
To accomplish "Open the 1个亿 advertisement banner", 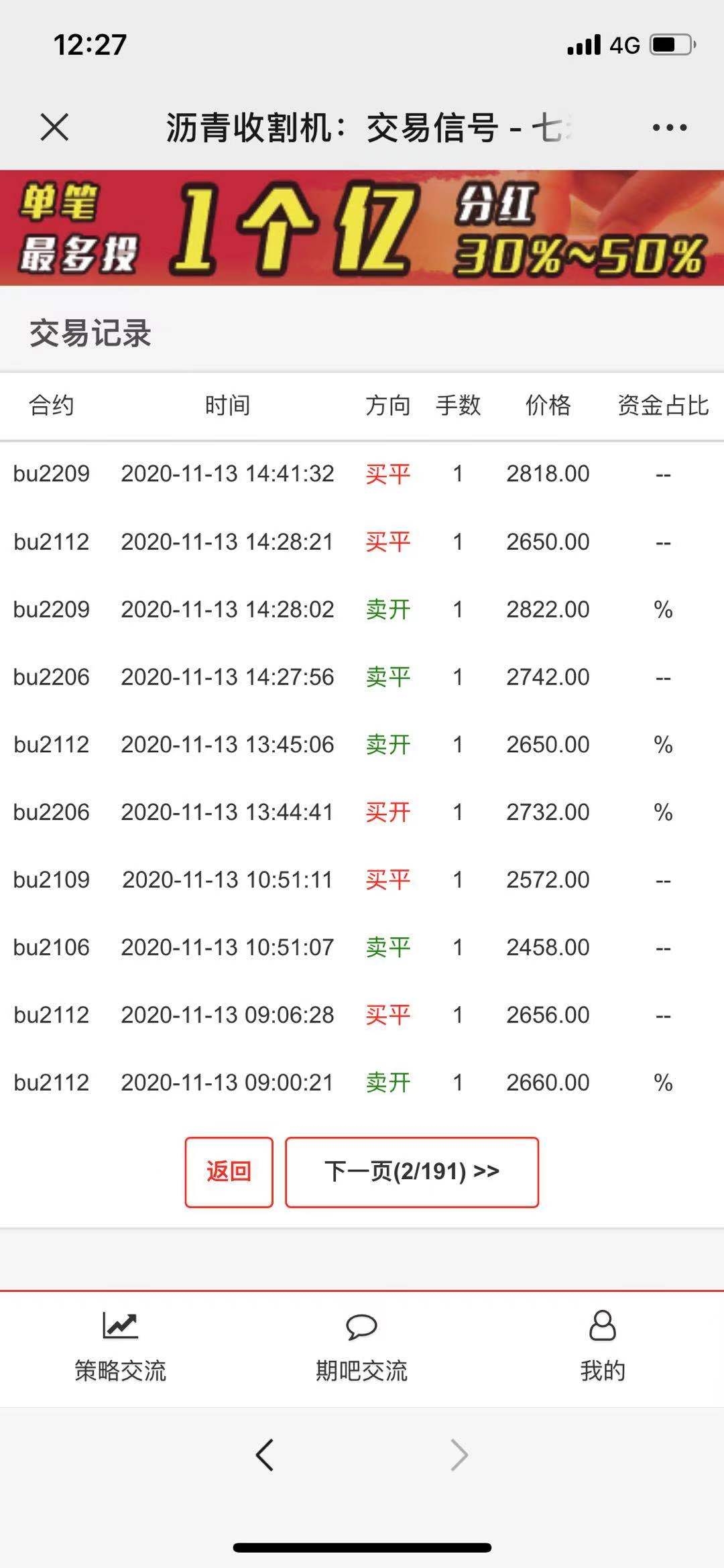I will coord(362,228).
